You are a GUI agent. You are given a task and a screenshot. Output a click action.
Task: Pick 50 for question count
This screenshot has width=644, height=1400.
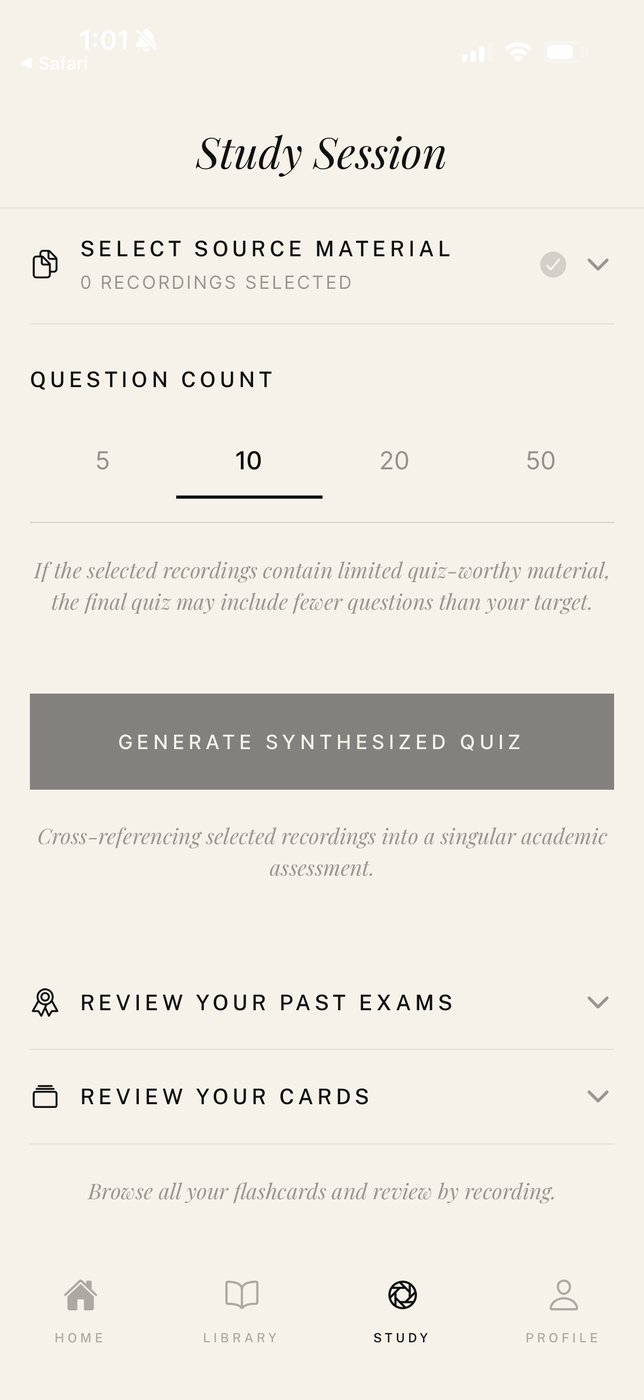[541, 460]
